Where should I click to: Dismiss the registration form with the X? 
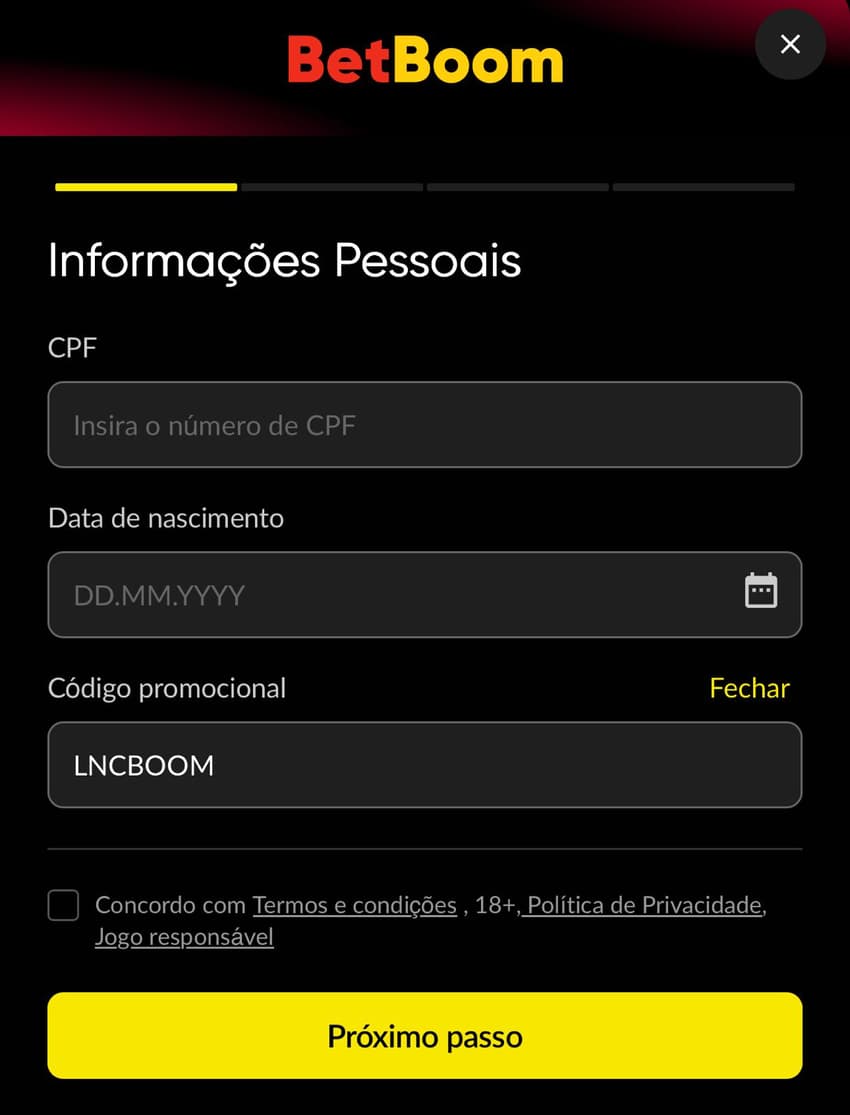pos(789,44)
